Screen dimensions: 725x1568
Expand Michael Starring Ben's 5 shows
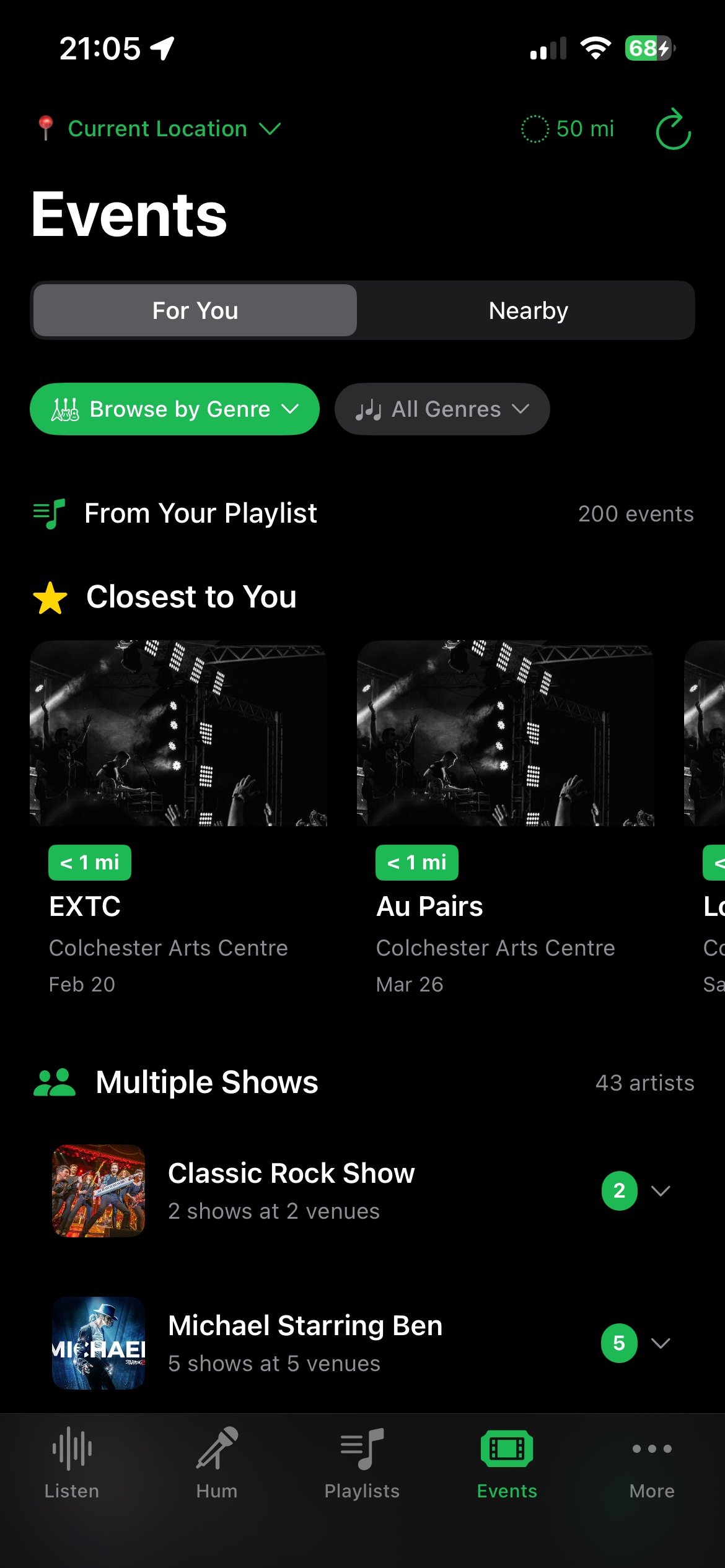(661, 1344)
